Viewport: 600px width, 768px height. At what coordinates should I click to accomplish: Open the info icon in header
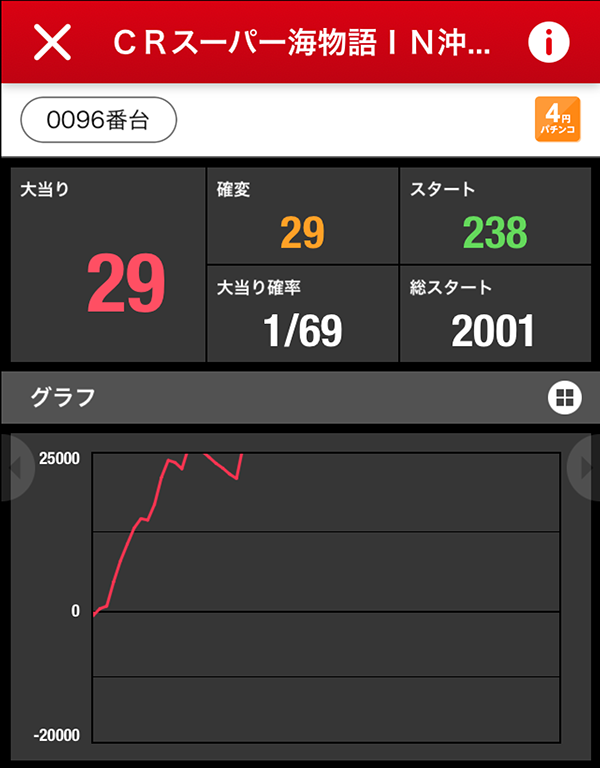point(548,41)
